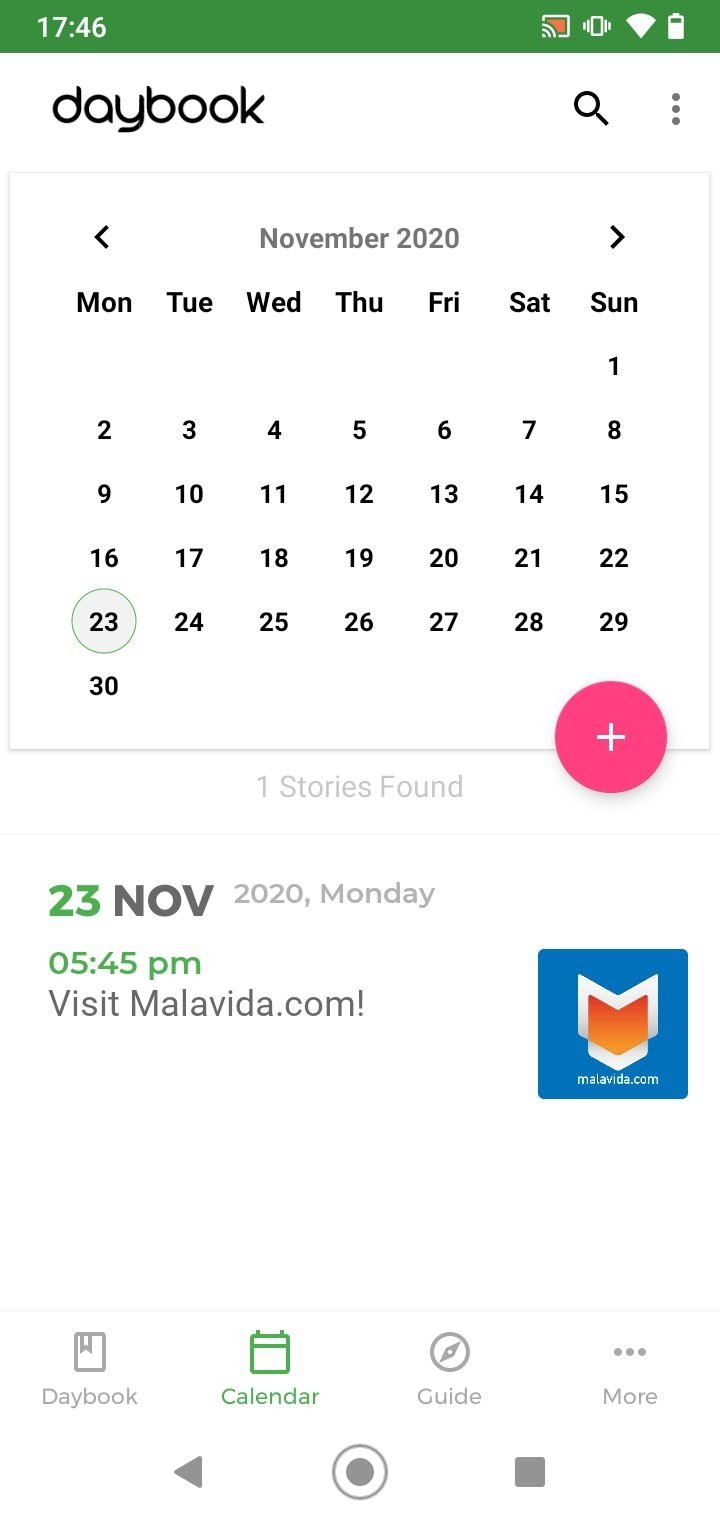Choose November 12 on the calendar

point(359,494)
